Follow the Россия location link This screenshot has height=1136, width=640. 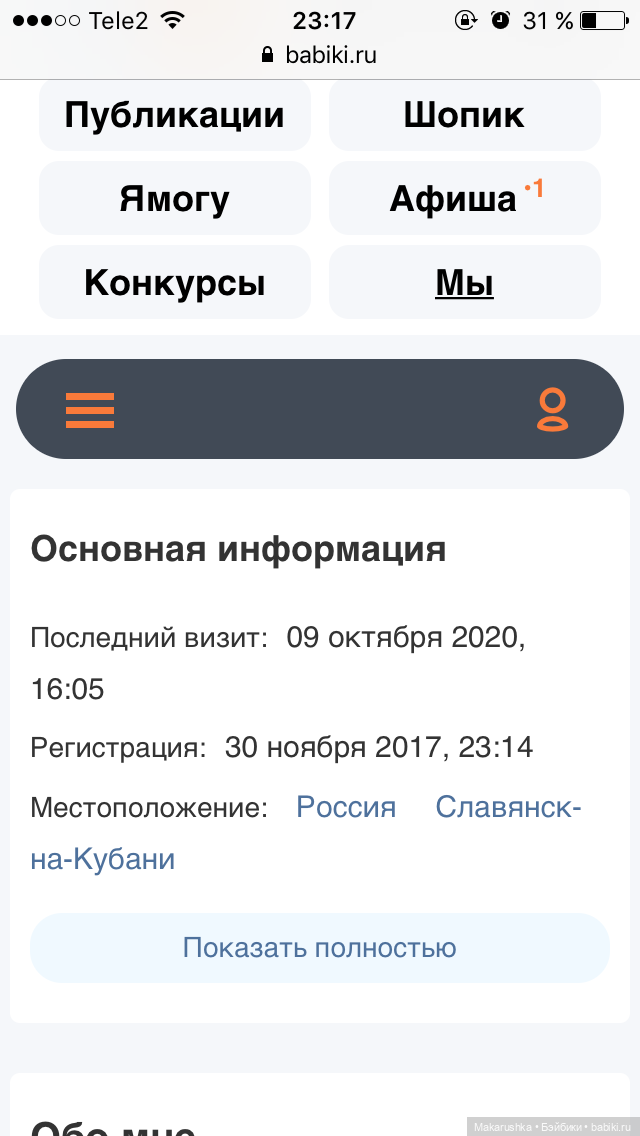tap(346, 807)
